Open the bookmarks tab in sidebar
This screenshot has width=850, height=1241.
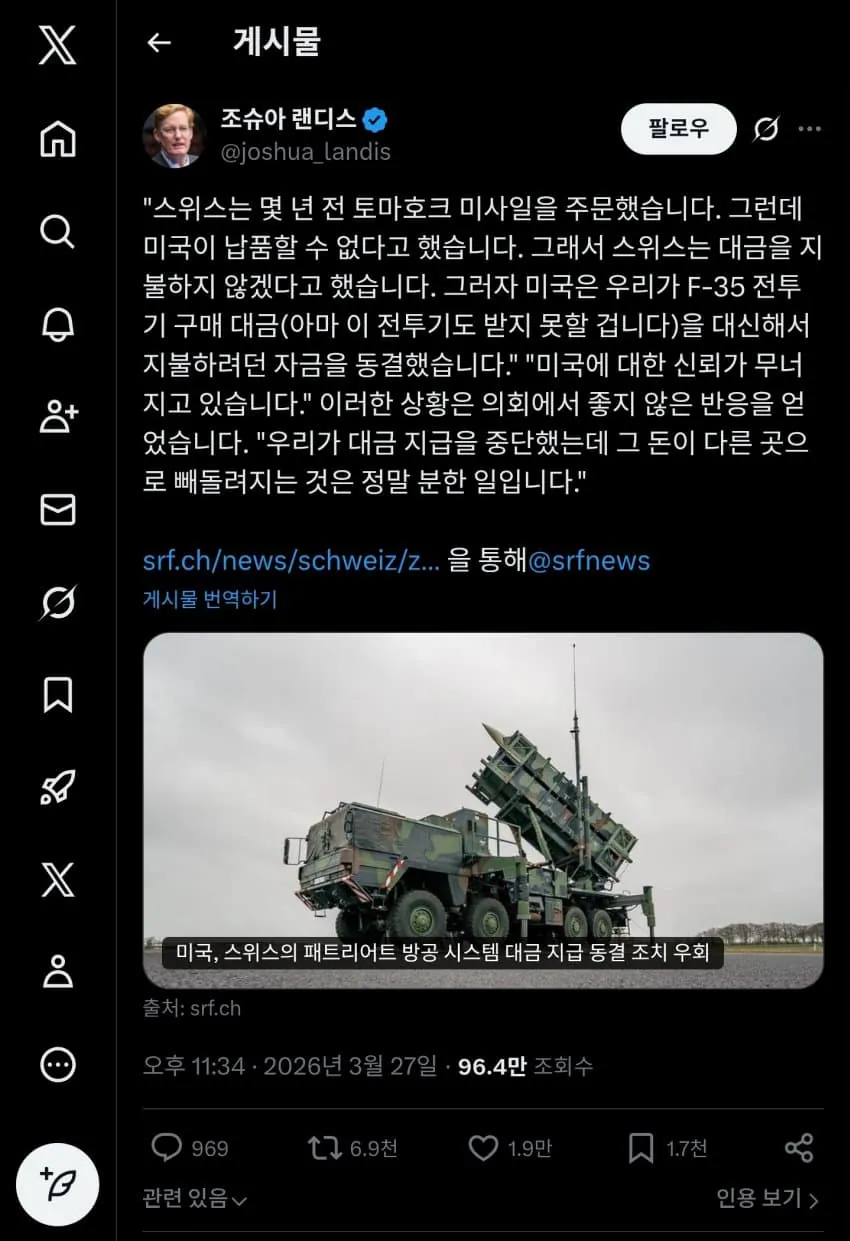[57, 694]
